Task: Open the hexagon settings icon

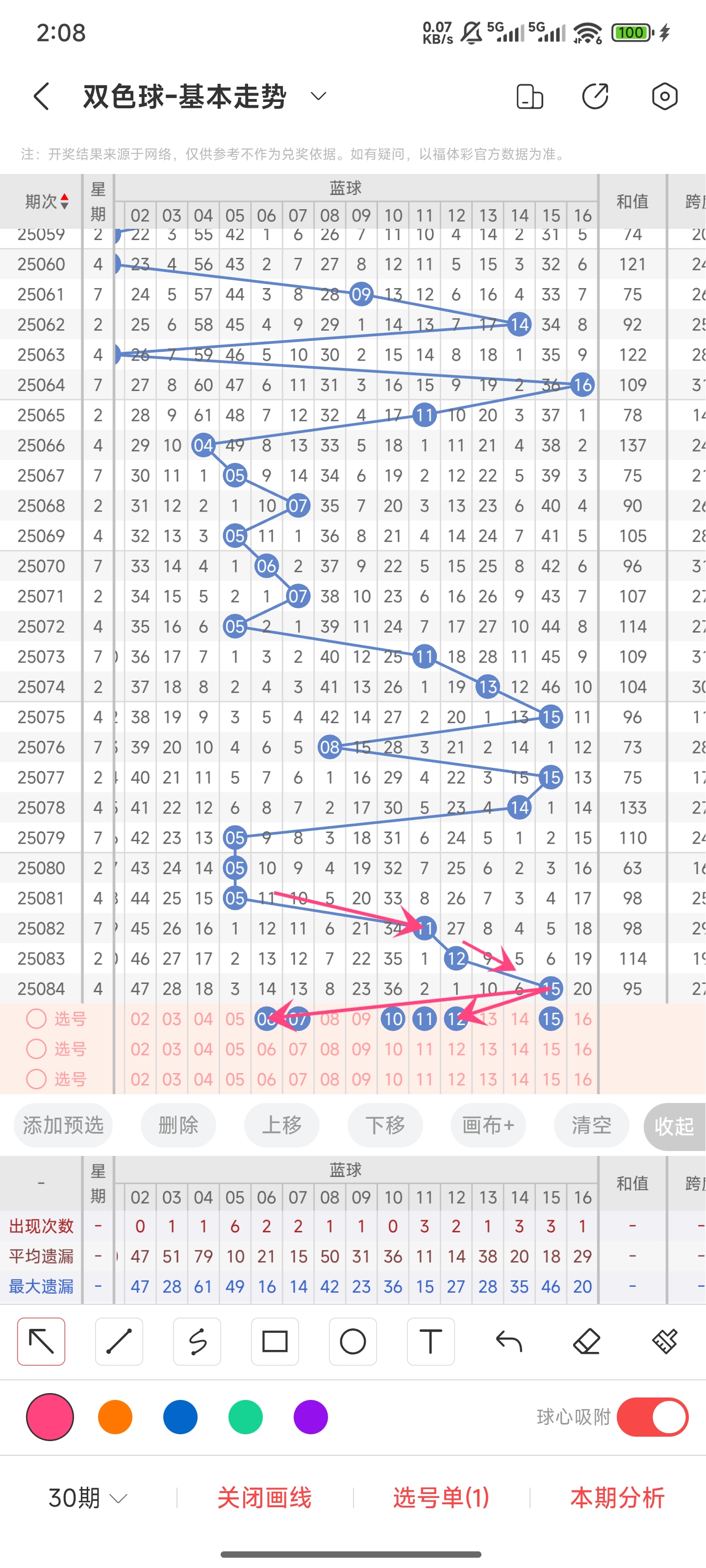Action: (x=664, y=96)
